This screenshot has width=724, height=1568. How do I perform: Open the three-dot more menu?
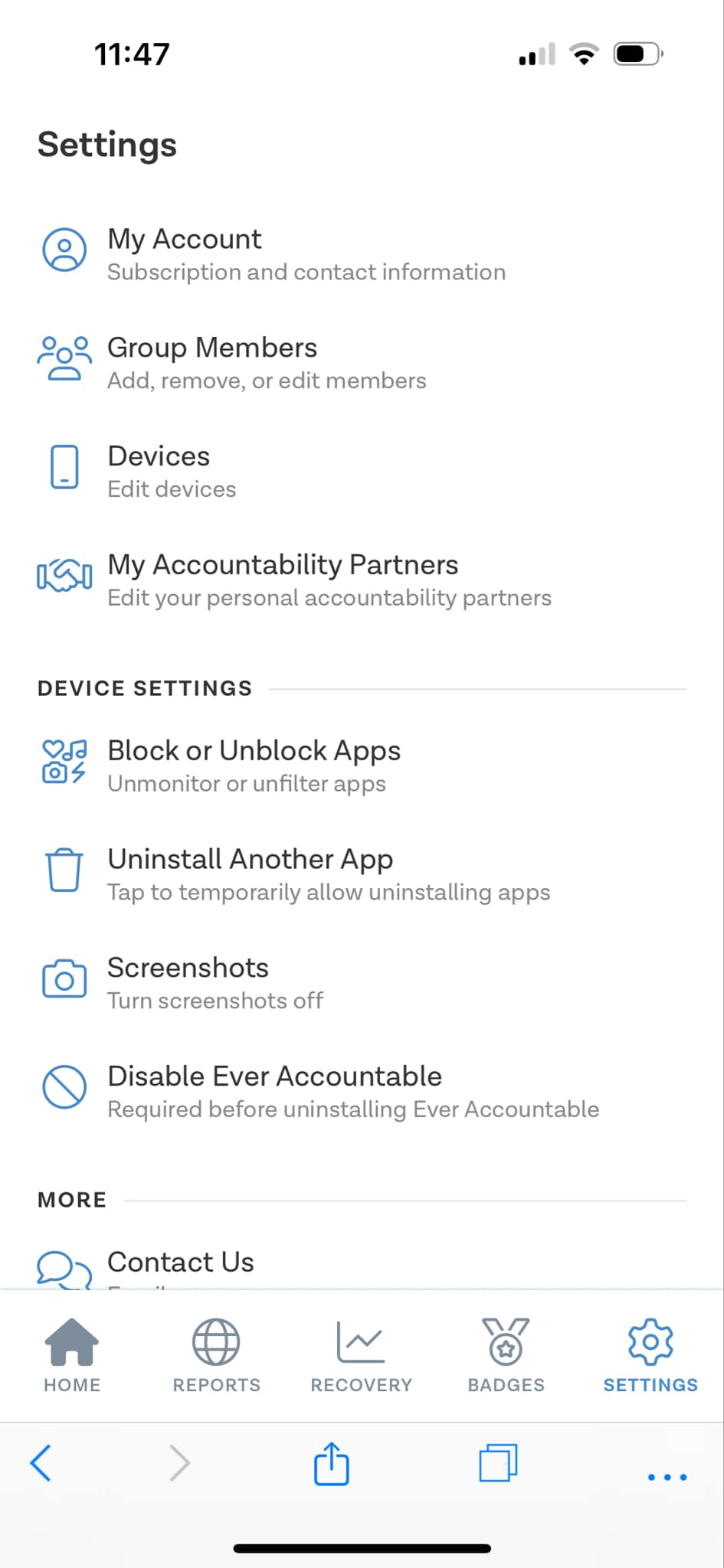[x=667, y=1477]
